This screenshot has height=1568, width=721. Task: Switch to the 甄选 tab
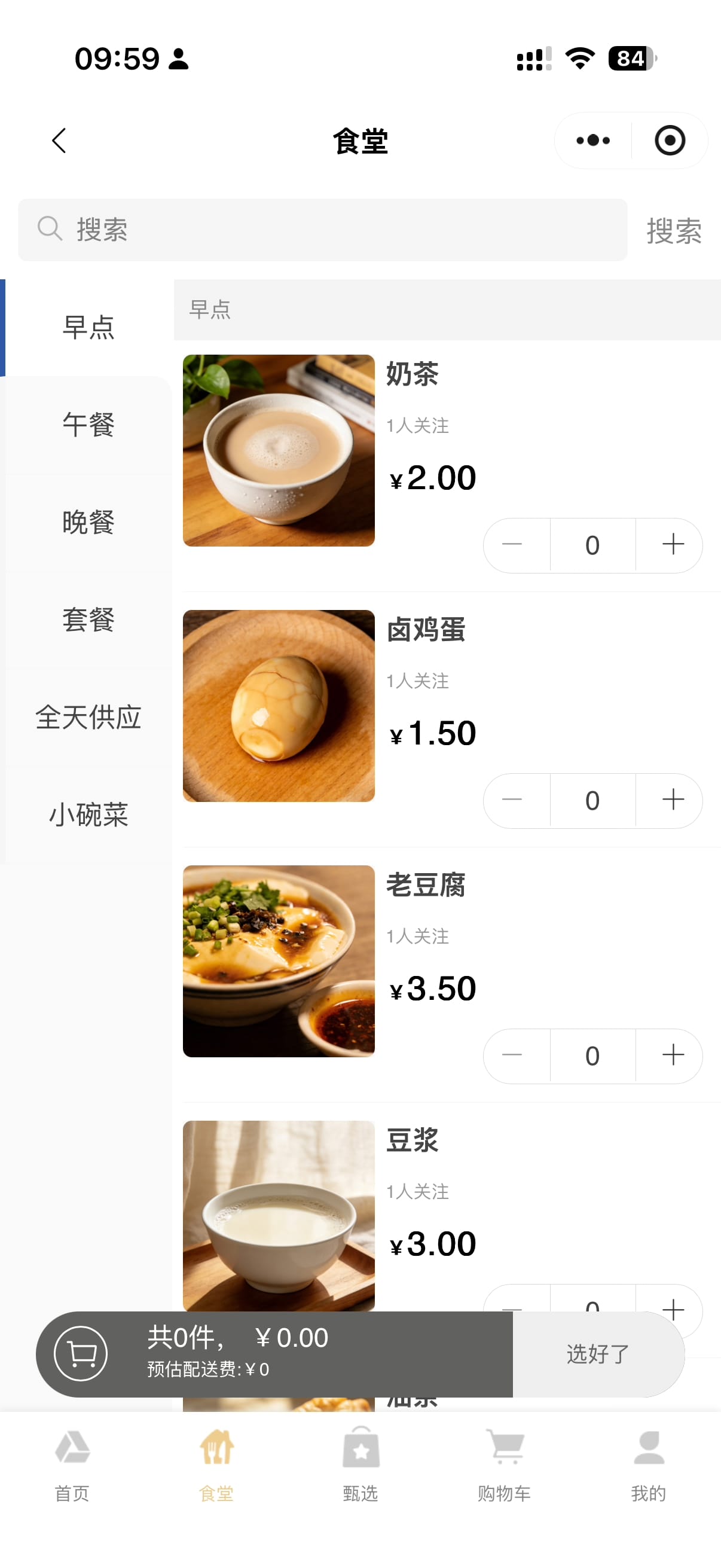(360, 1465)
